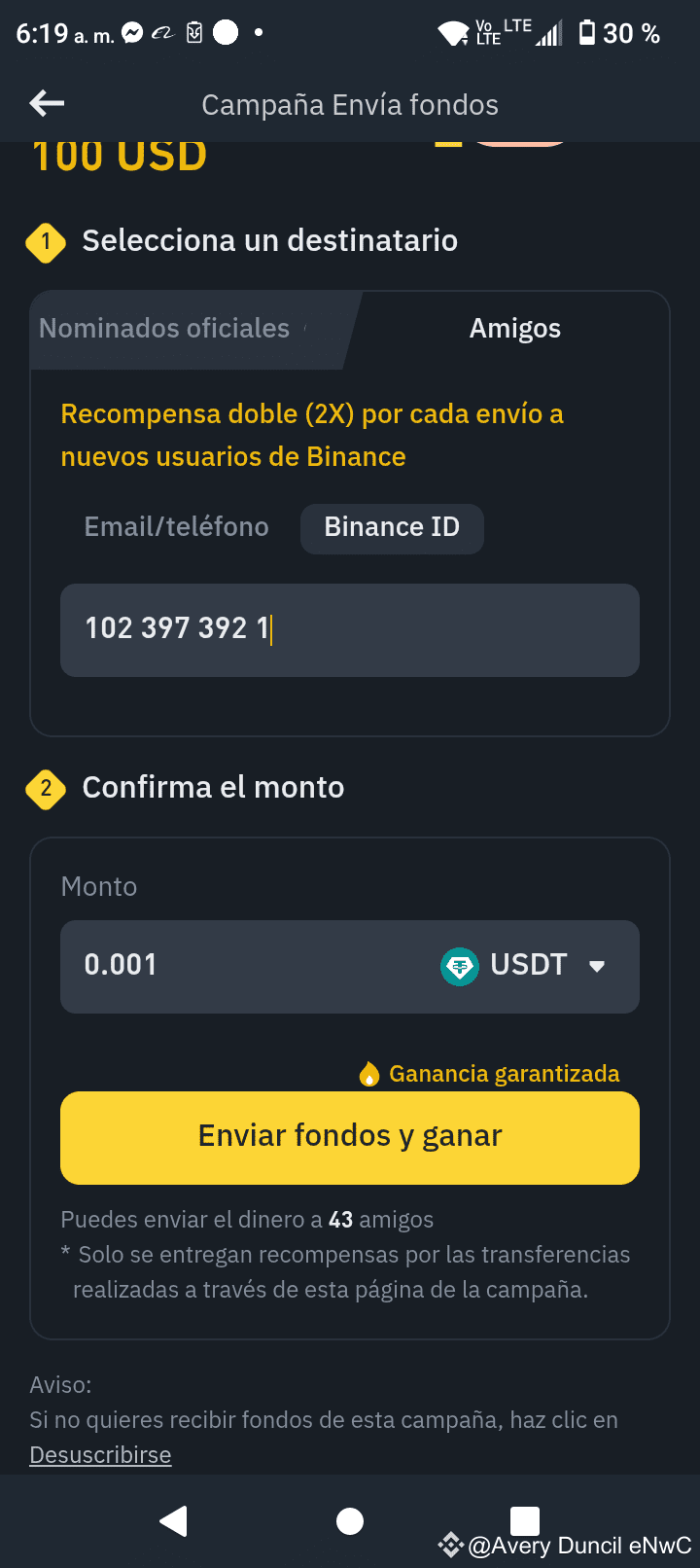Tap the yellow step 1 badge
The width and height of the screenshot is (700, 1568).
coord(45,243)
